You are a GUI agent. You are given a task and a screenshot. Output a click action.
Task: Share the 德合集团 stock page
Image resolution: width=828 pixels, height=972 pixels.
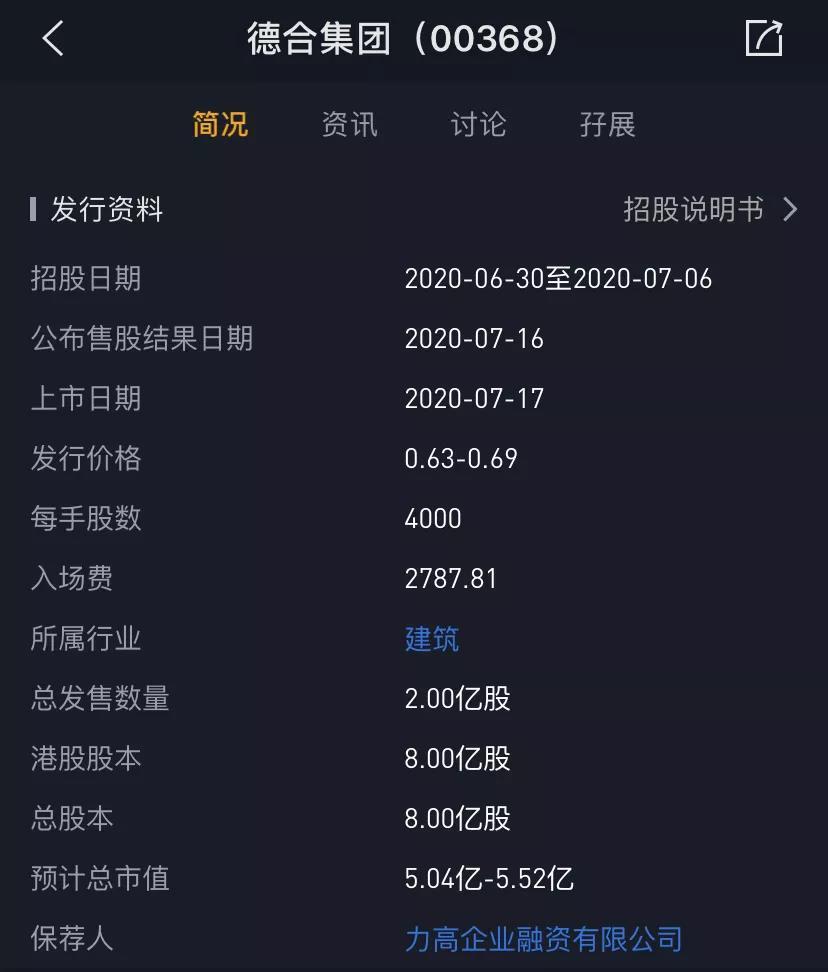pyautogui.click(x=764, y=39)
